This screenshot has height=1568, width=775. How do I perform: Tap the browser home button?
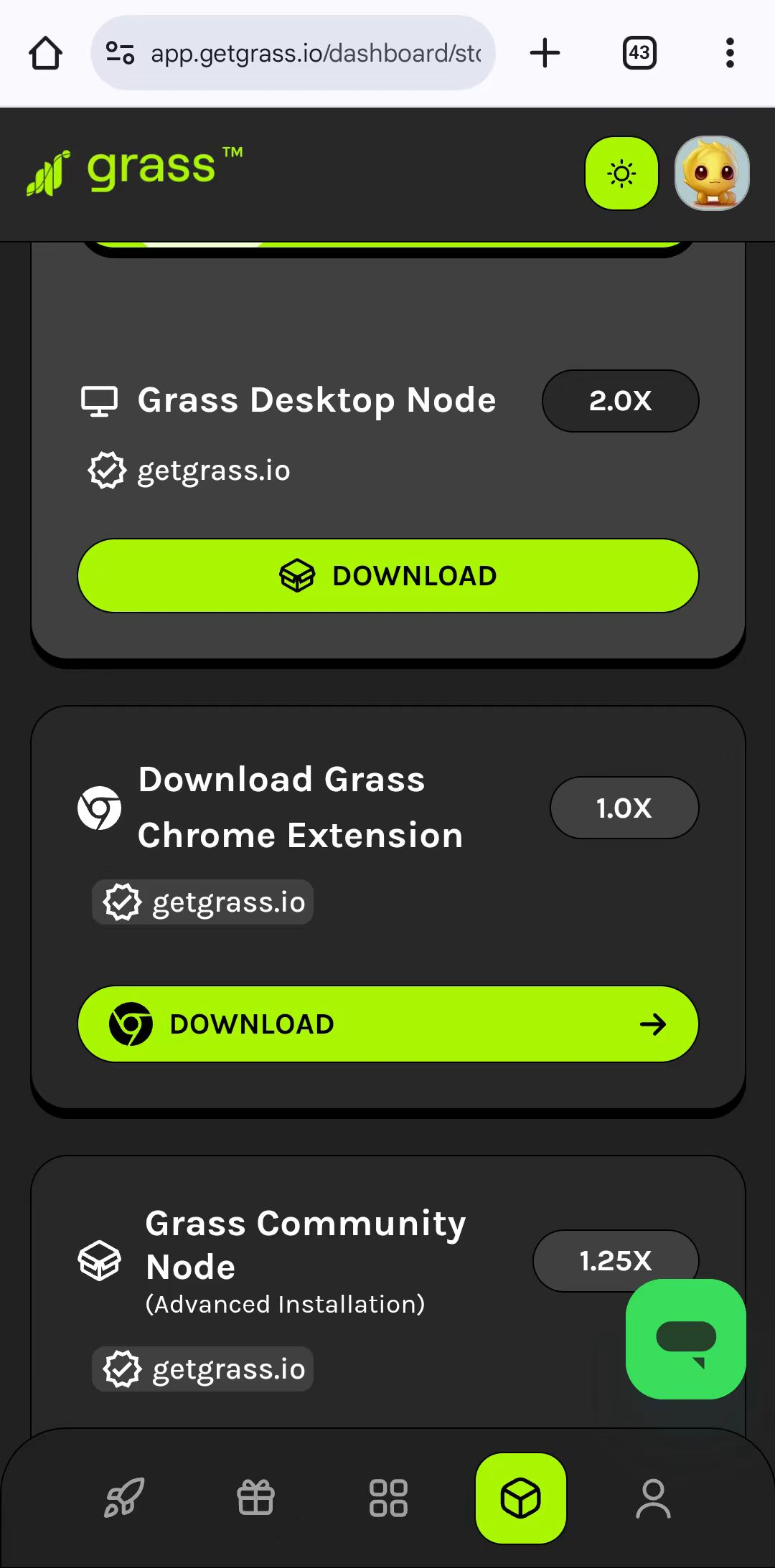pos(45,53)
